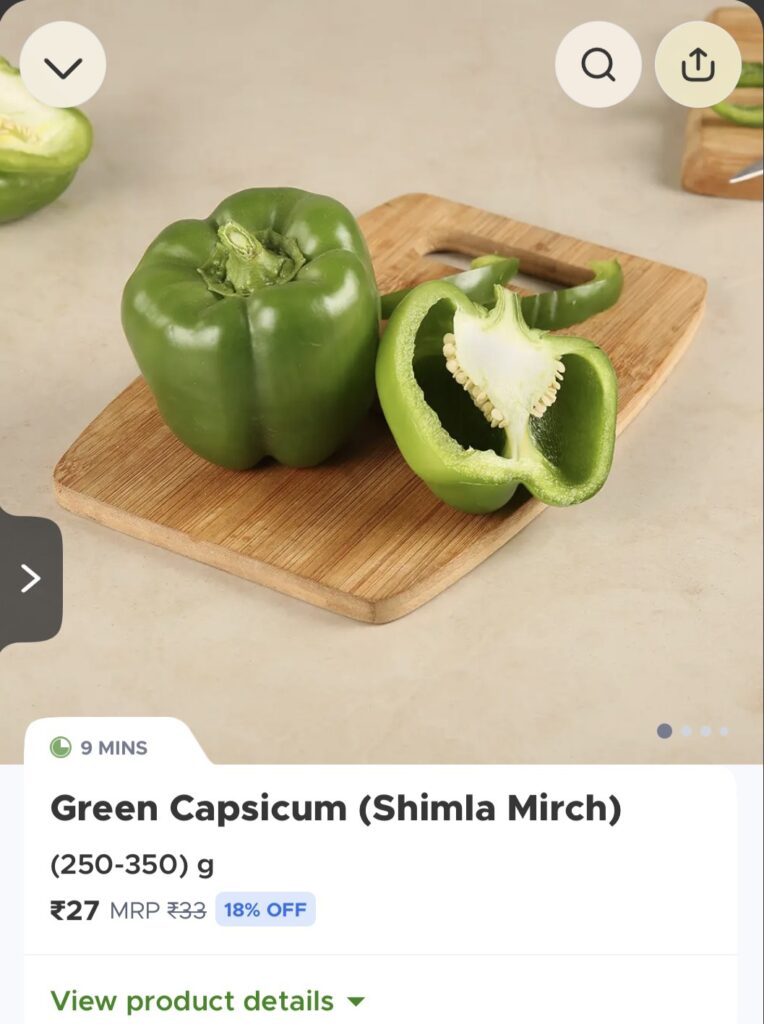The height and width of the screenshot is (1024, 764).
Task: Share this Green Capsicum product
Action: coord(698,65)
